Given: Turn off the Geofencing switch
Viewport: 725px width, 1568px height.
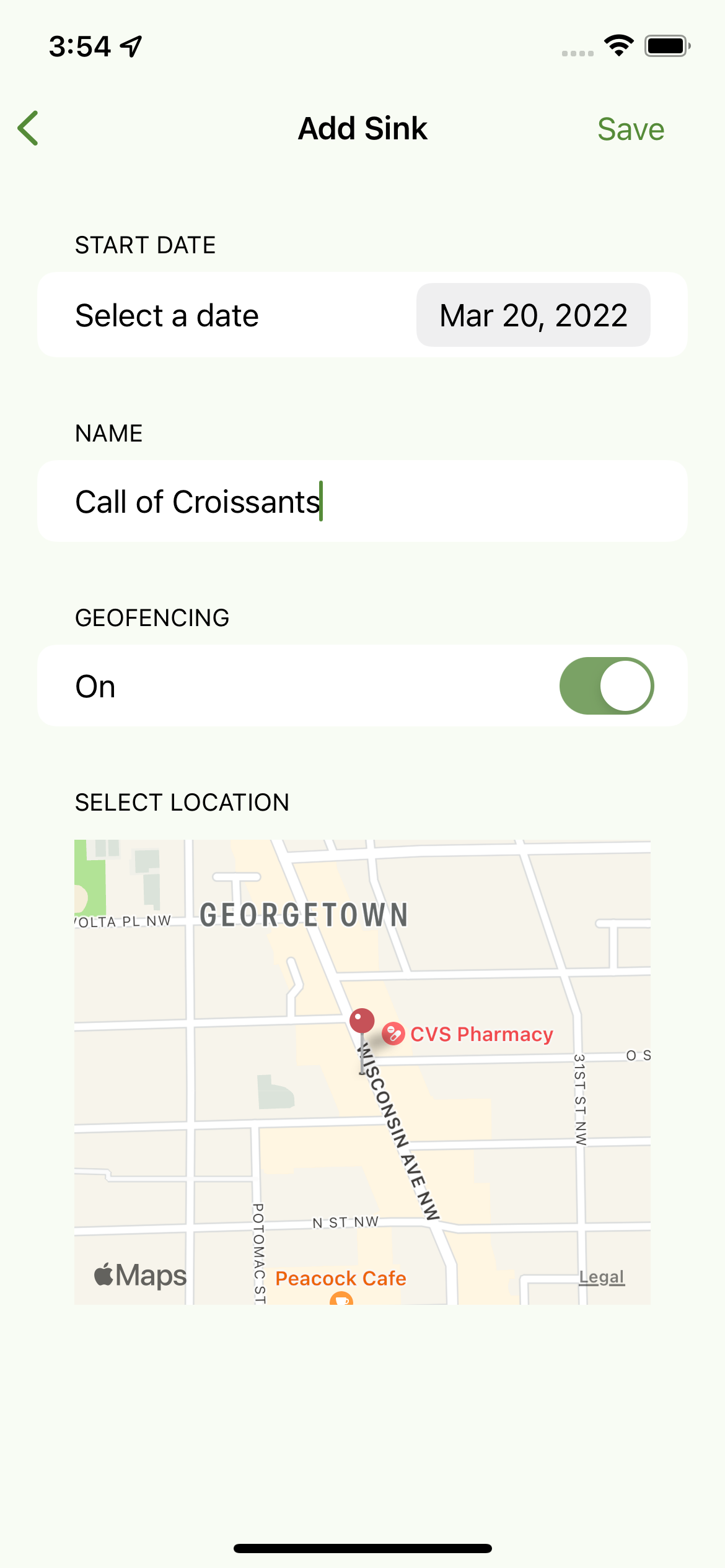Looking at the screenshot, I should click(x=606, y=686).
